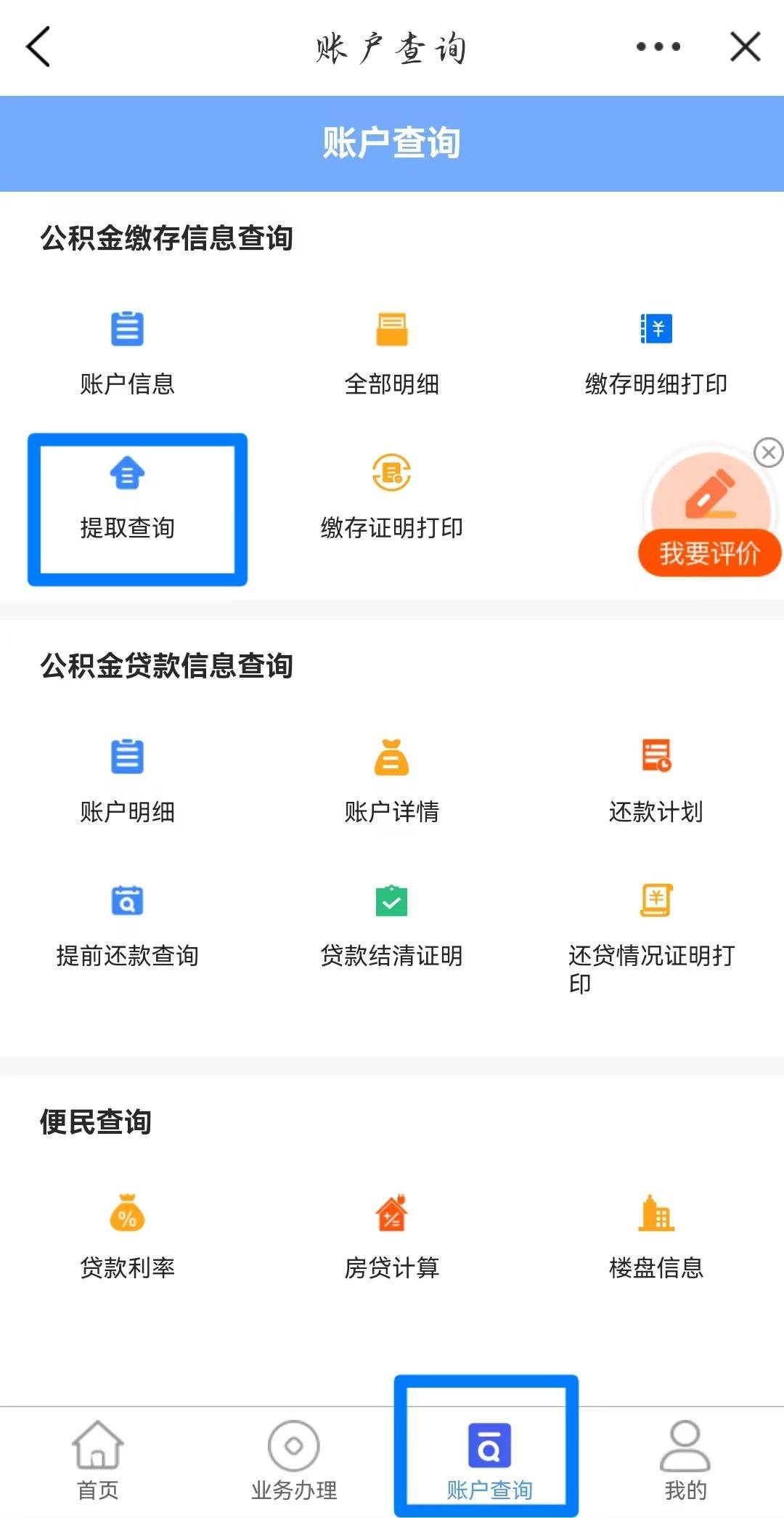Tap the 我要评价 feedback button
Screen dimensions: 784x1518
[x=709, y=553]
